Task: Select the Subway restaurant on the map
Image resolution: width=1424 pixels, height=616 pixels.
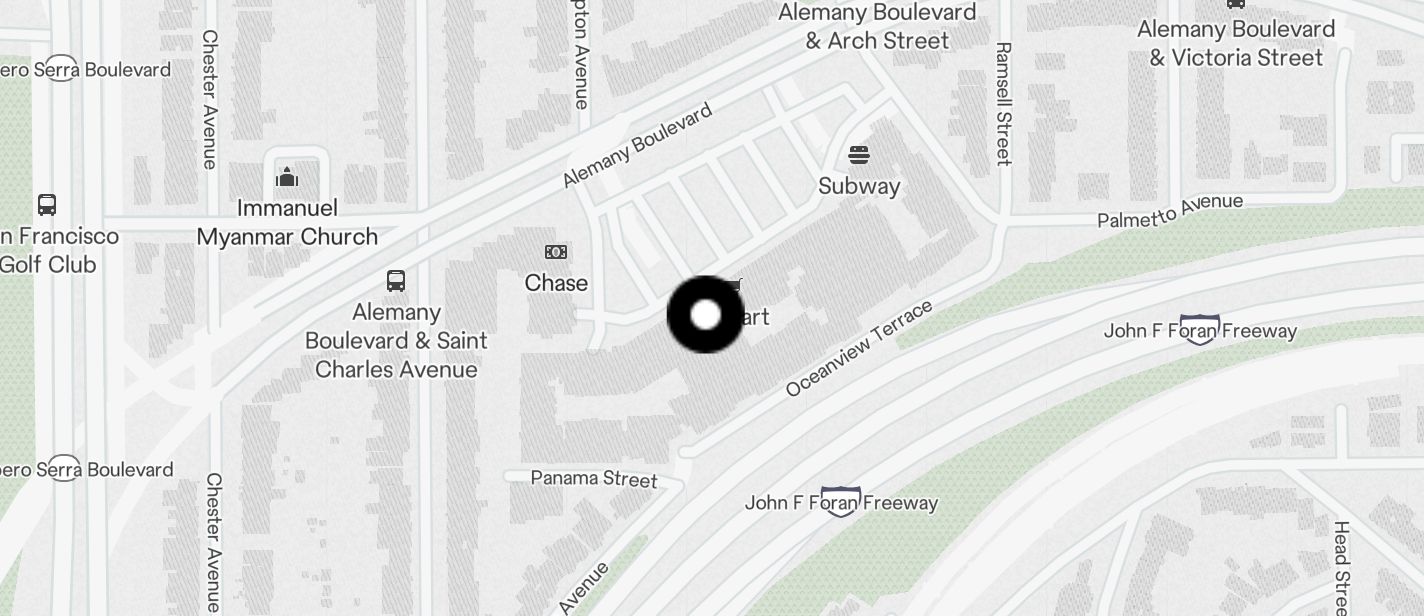Action: (858, 156)
